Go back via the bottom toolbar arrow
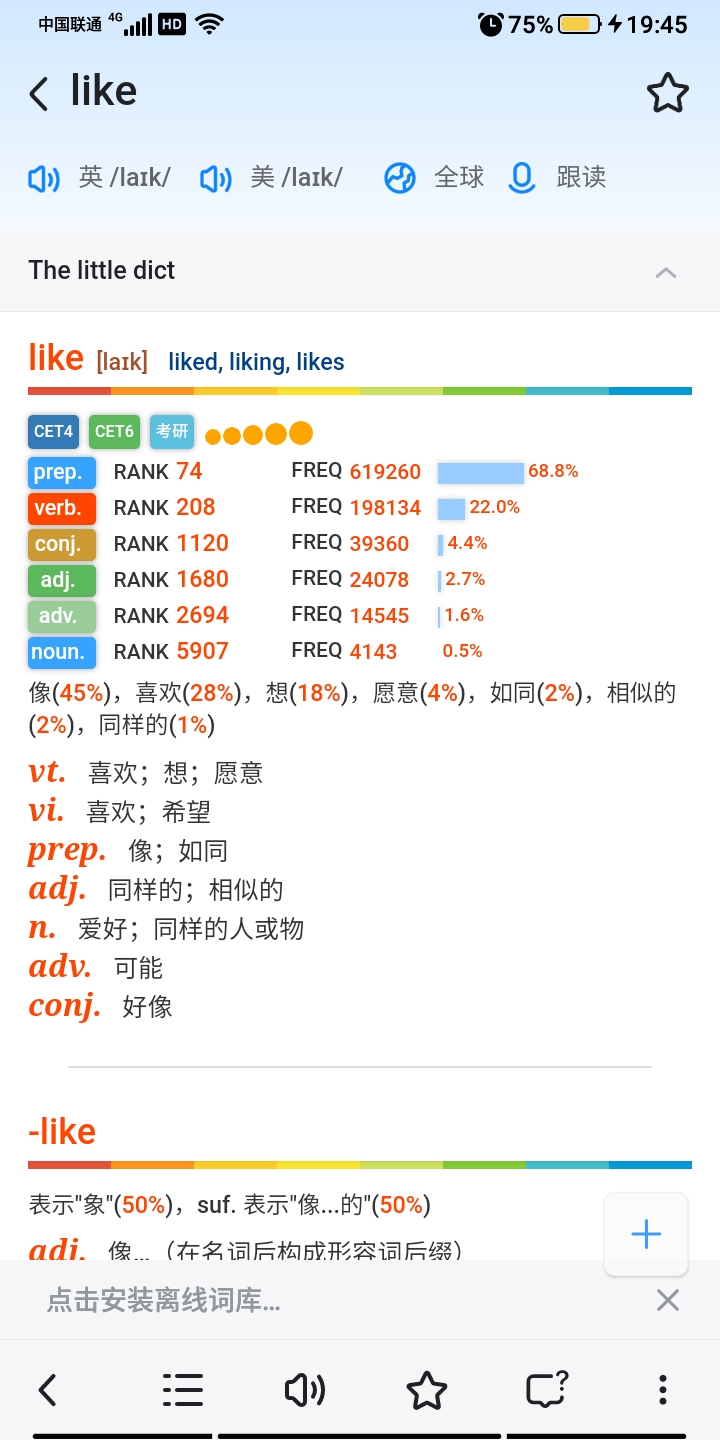The height and width of the screenshot is (1440, 720). pyautogui.click(x=47, y=1390)
